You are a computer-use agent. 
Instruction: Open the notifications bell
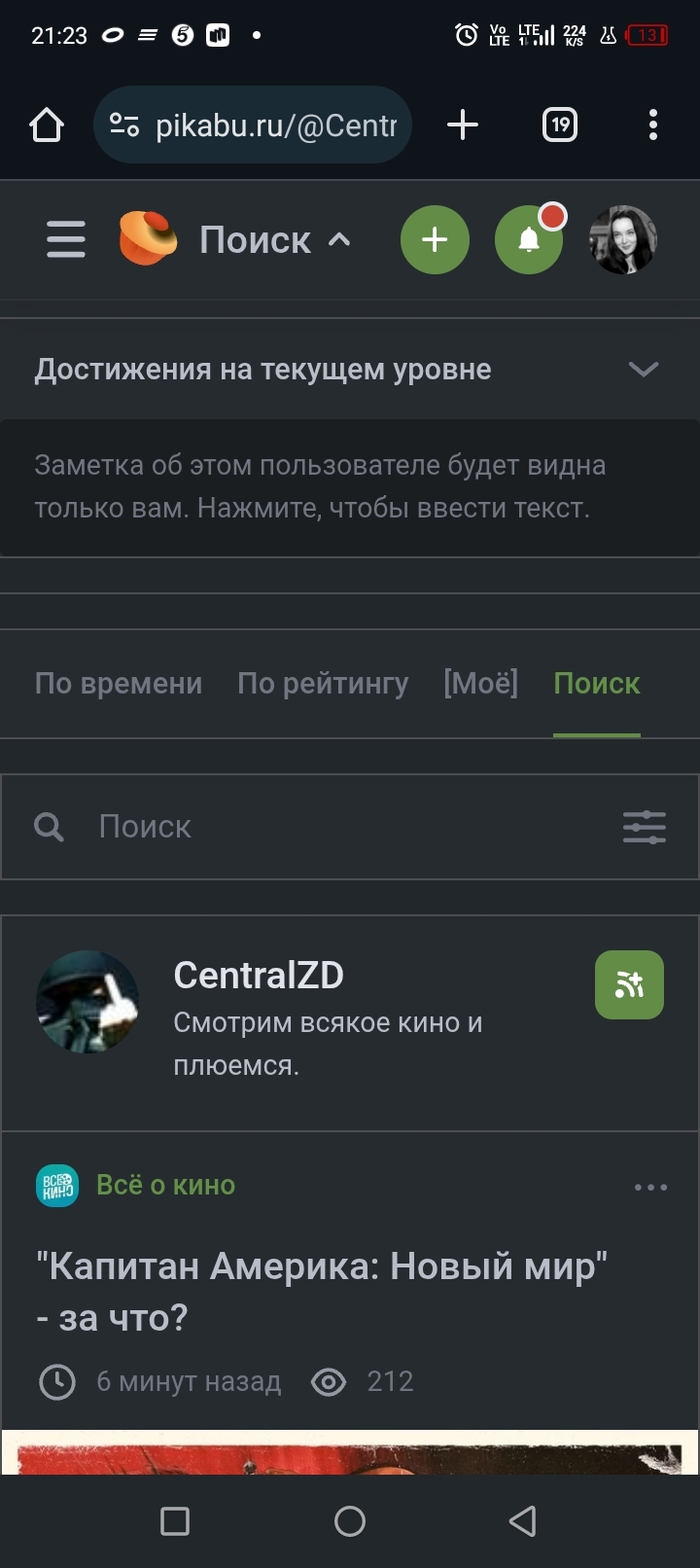[x=529, y=239]
